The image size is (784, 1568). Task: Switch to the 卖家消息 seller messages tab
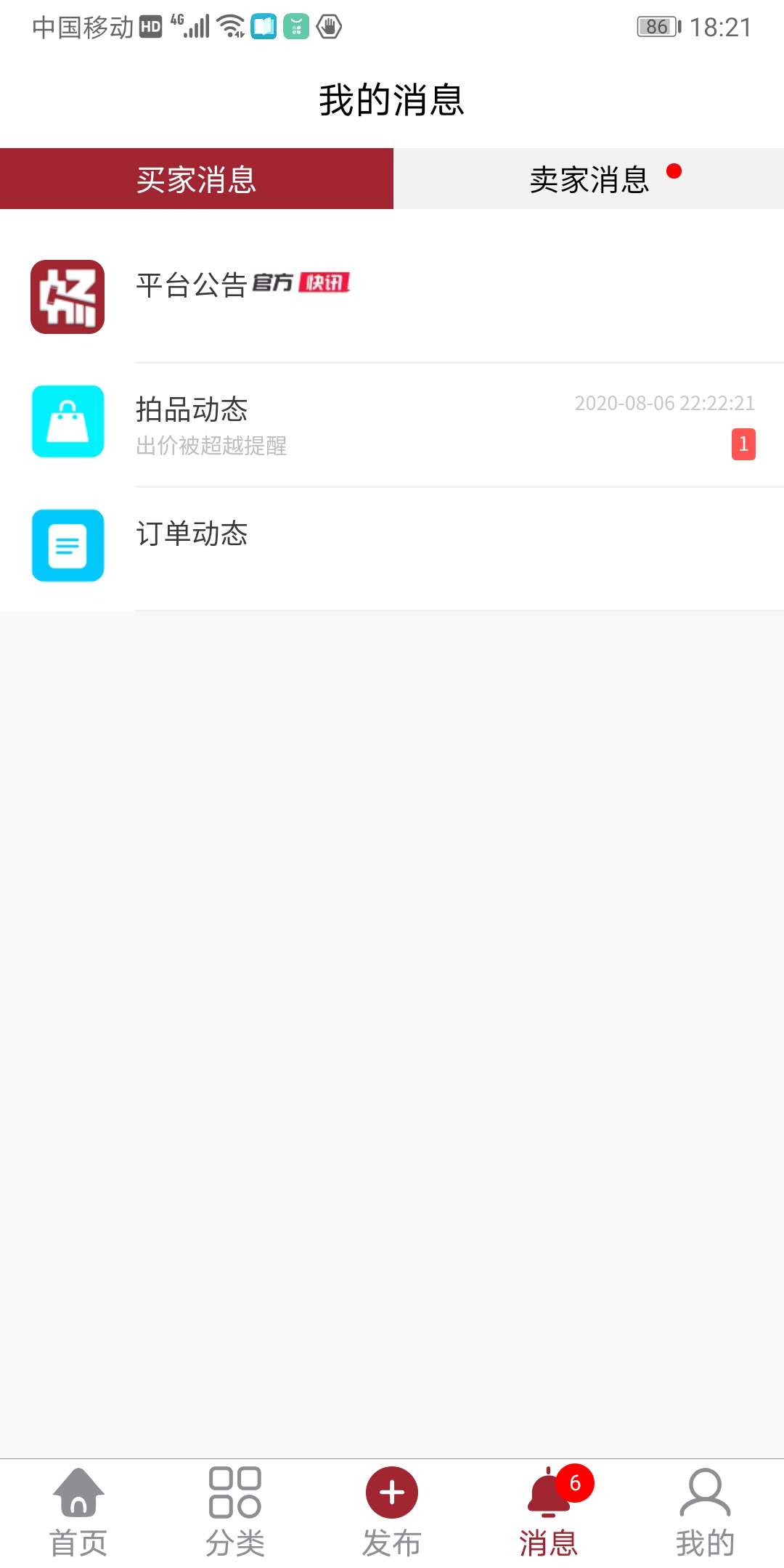click(x=588, y=179)
